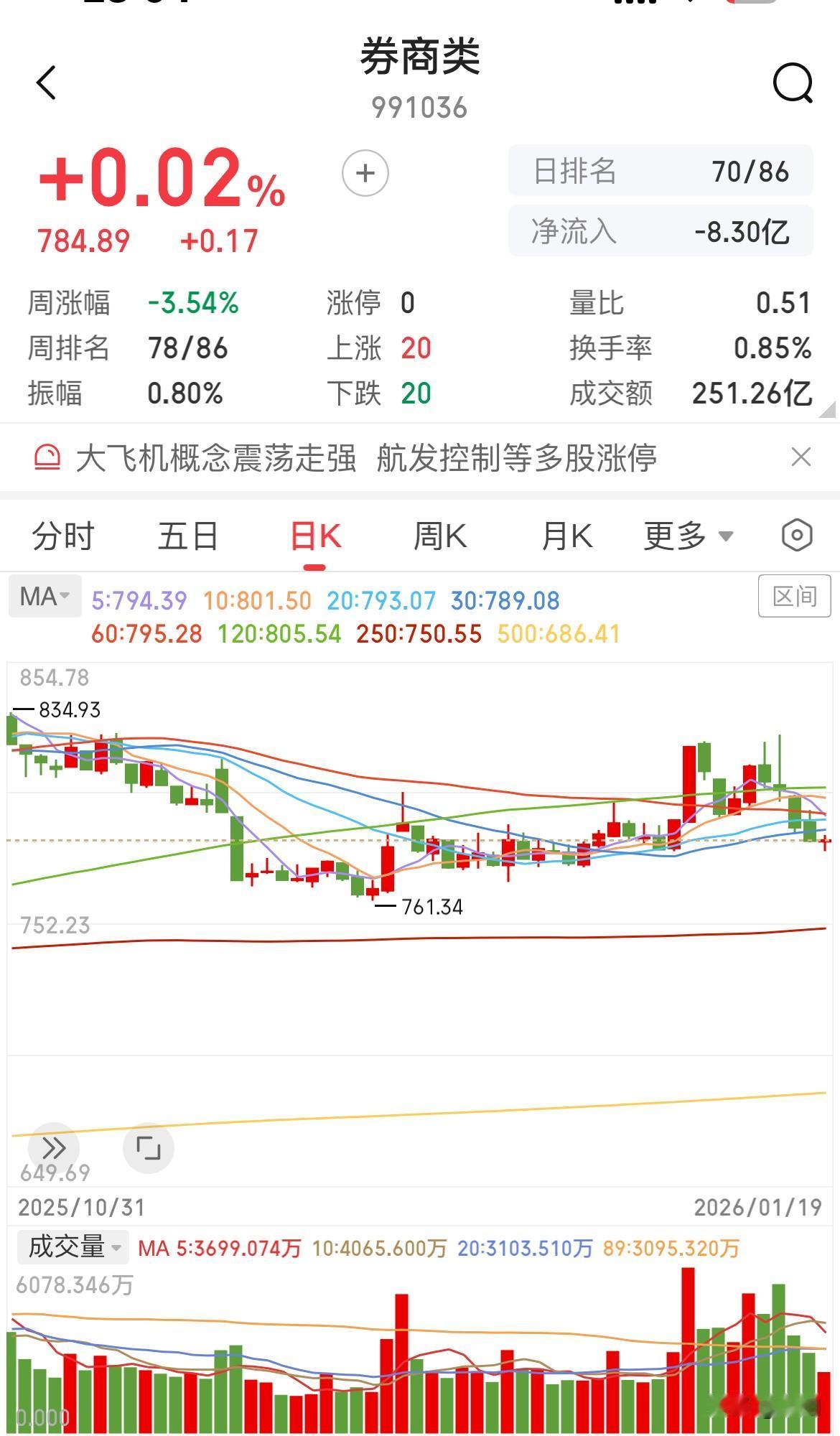Open the search function
Image resolution: width=840 pixels, height=1436 pixels.
pos(792,83)
